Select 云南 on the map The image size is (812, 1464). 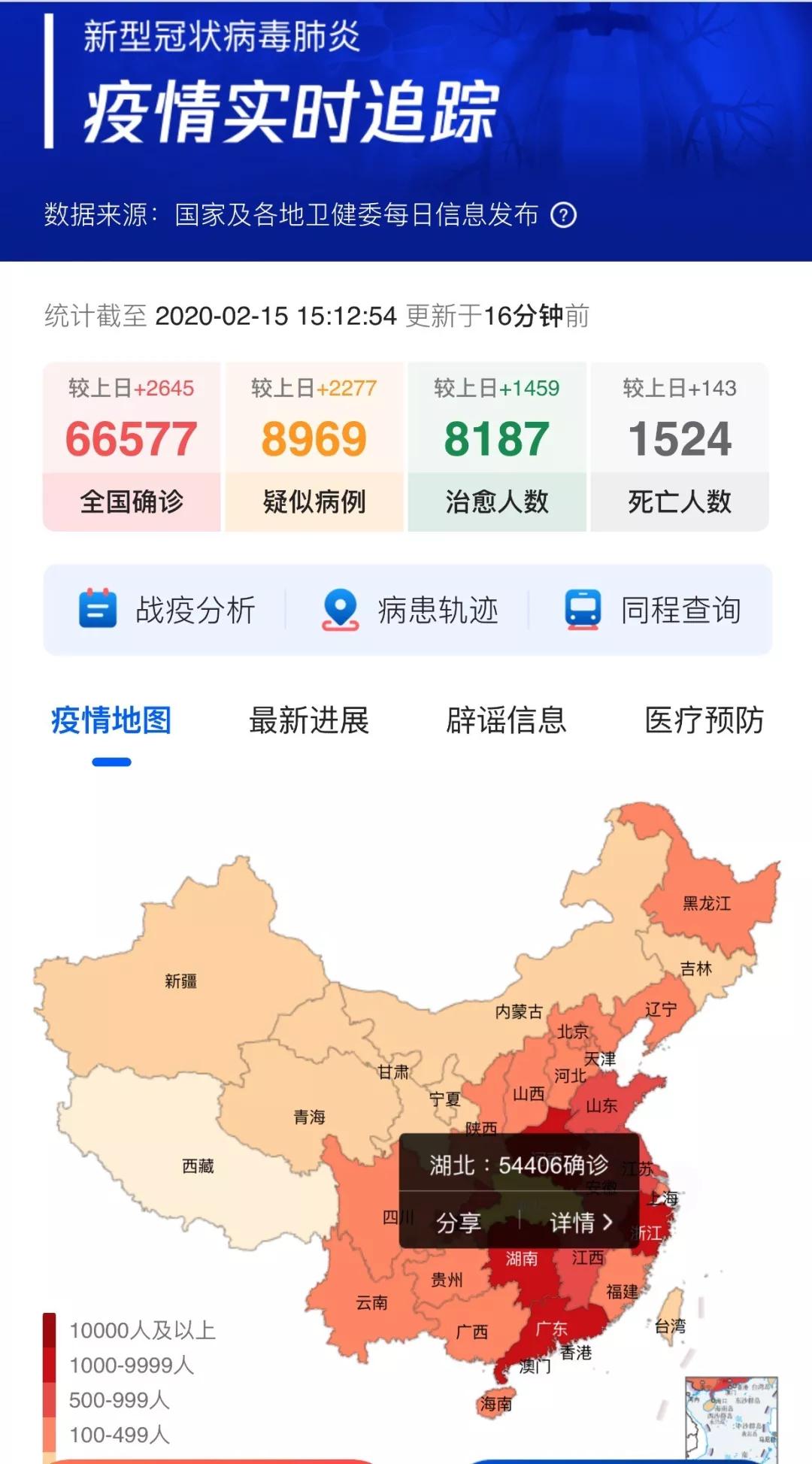(x=371, y=1303)
